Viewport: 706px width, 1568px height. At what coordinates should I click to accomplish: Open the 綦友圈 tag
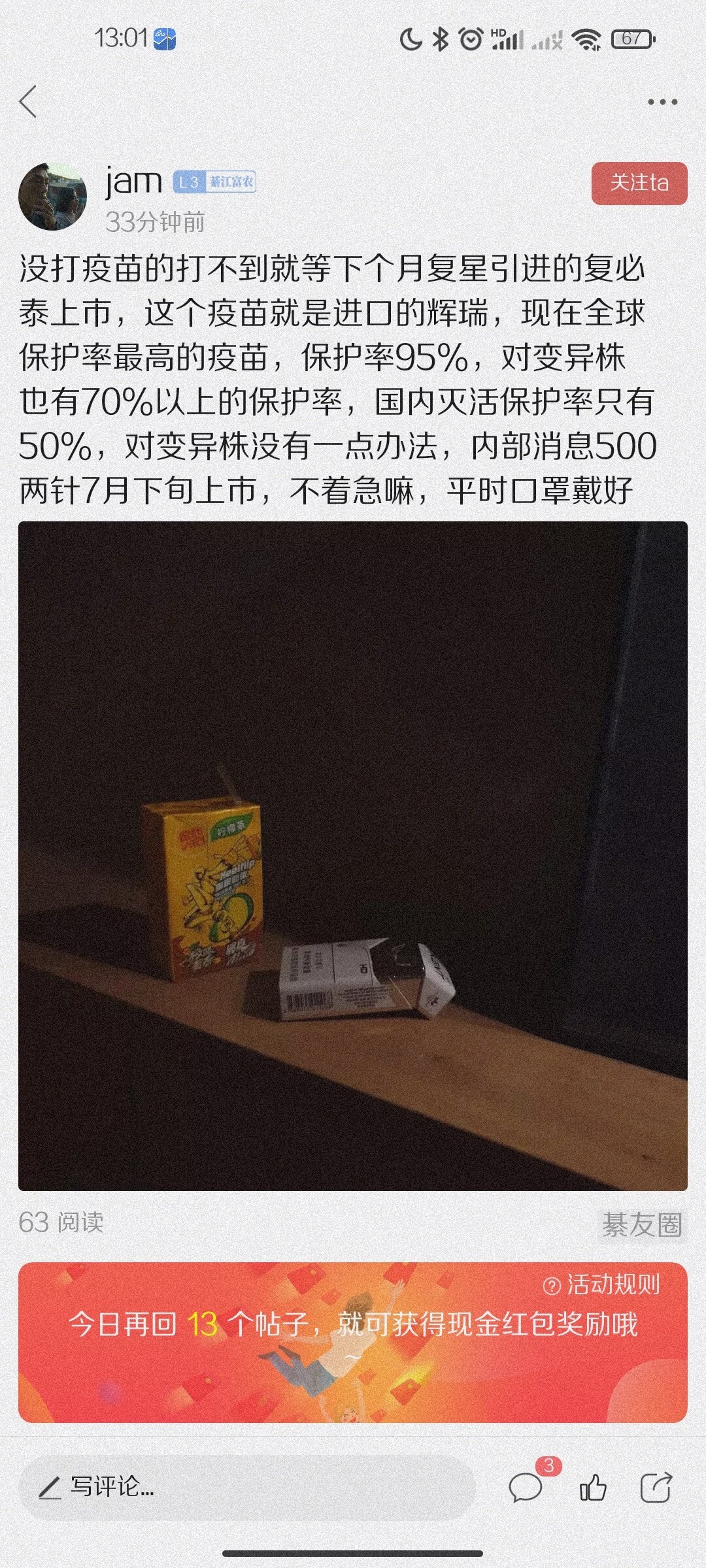(641, 1224)
